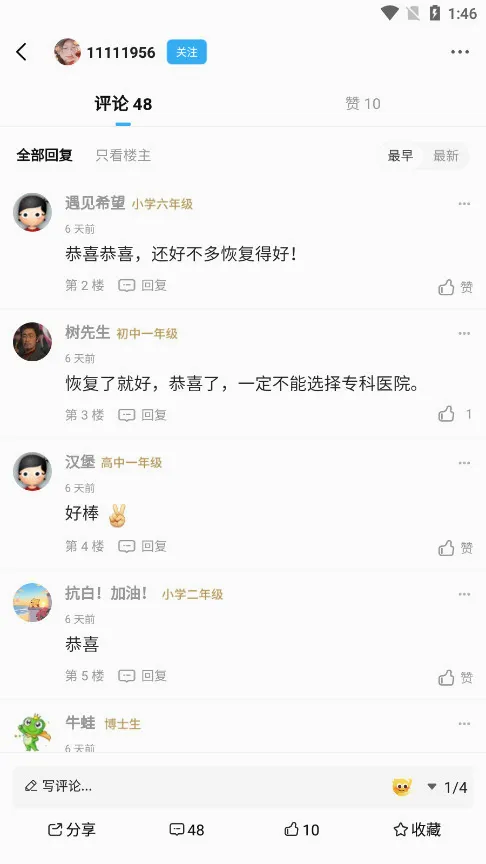
Task: Go back using the top-left arrow
Action: (x=21, y=52)
